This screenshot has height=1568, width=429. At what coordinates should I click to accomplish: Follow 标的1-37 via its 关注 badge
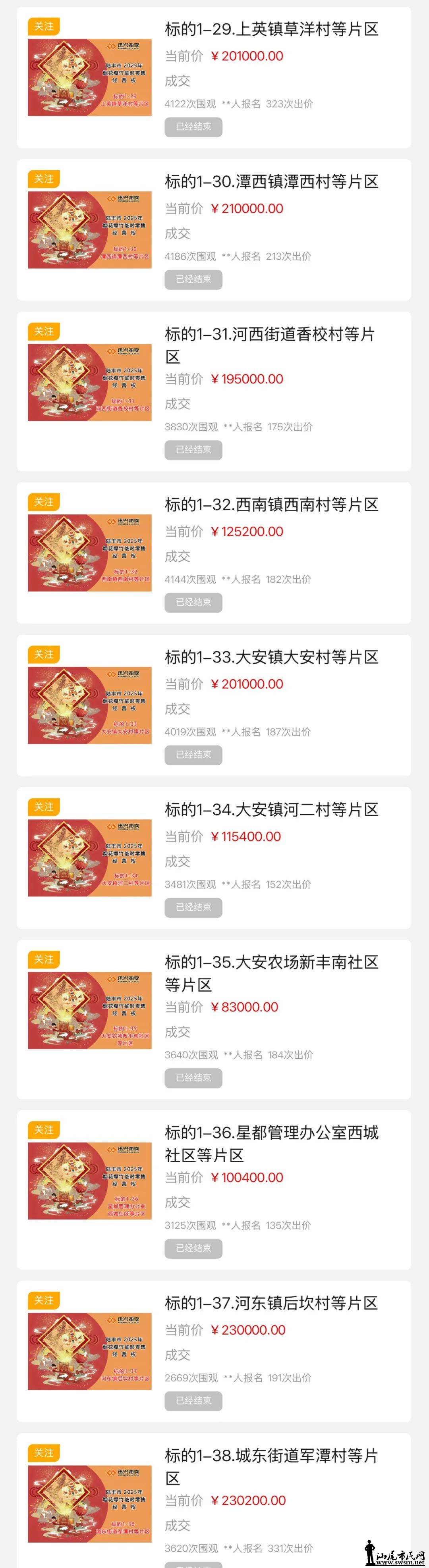(44, 1301)
